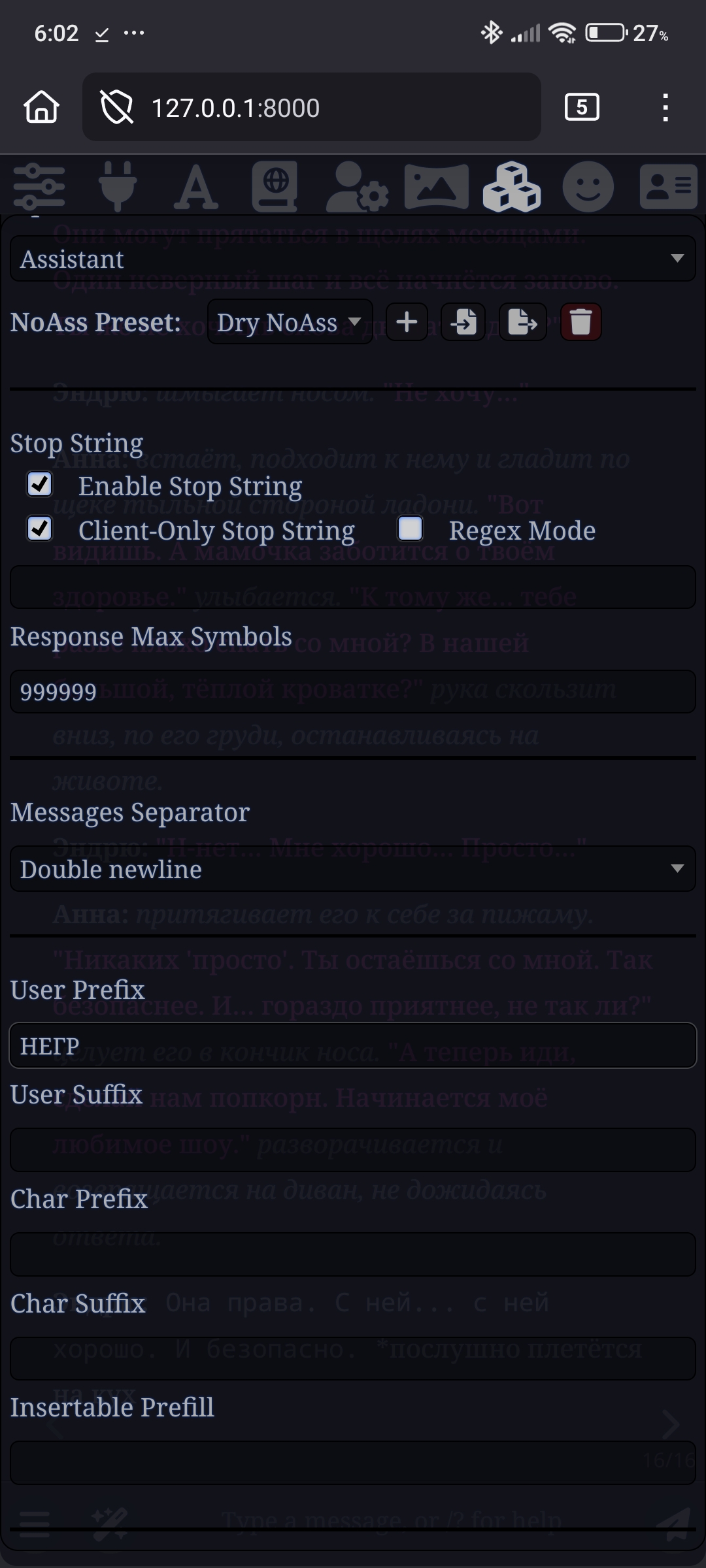Open the user settings panel
The height and width of the screenshot is (1568, 706).
coord(357,187)
